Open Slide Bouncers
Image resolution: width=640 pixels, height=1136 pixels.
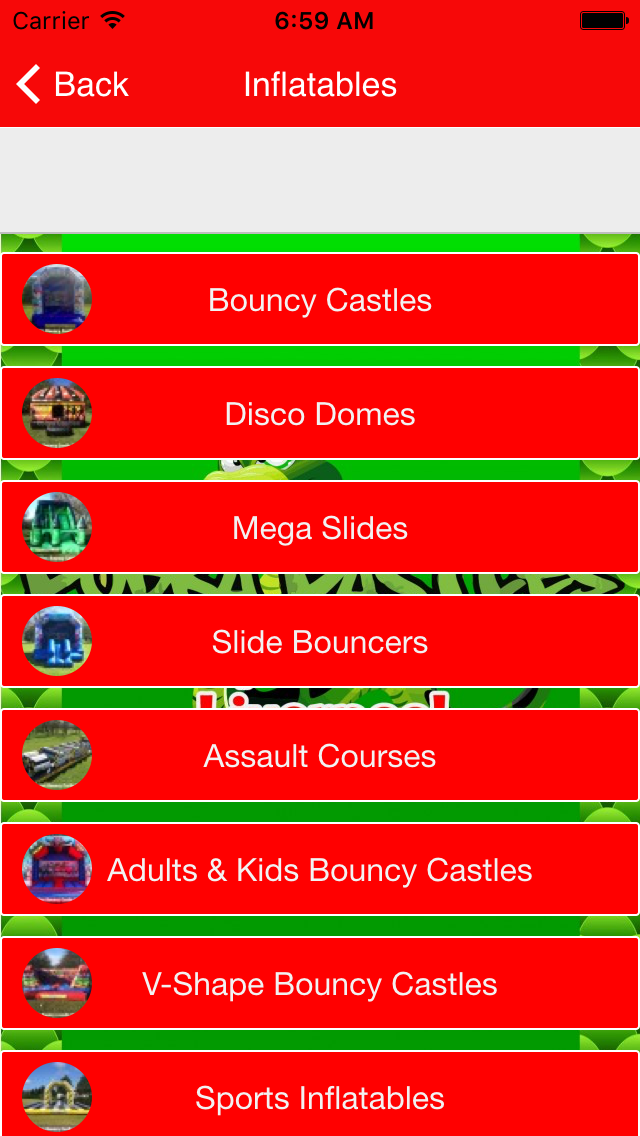pyautogui.click(x=320, y=642)
